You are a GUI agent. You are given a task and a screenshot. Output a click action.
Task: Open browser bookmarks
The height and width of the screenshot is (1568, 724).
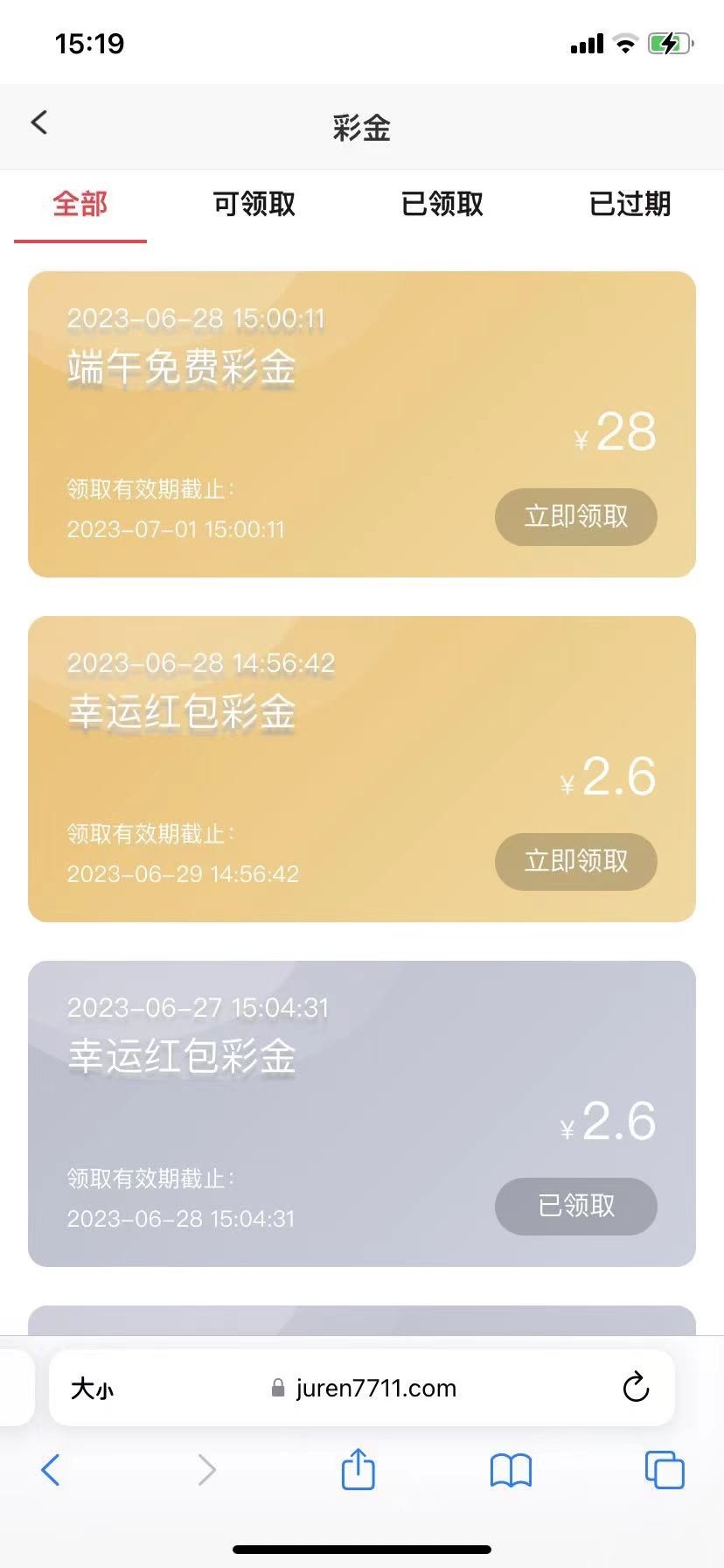512,1470
